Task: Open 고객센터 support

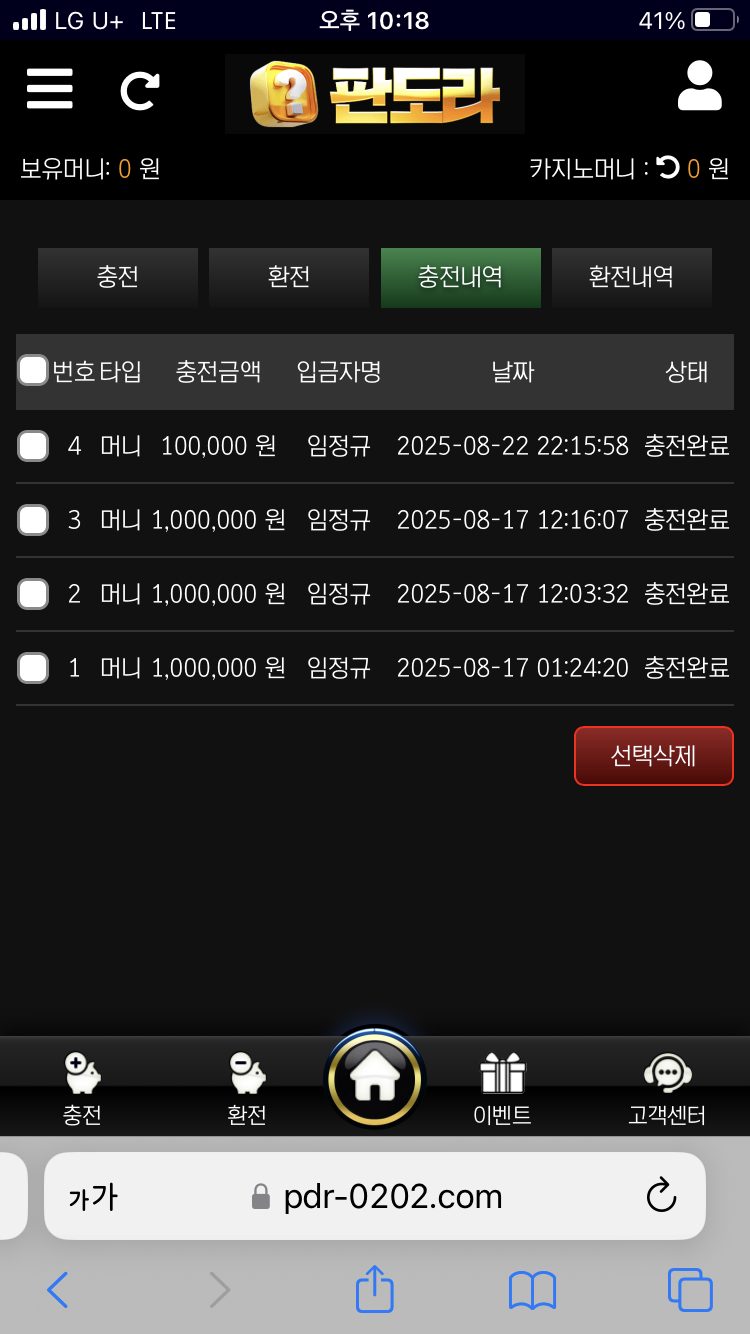Action: (667, 1089)
